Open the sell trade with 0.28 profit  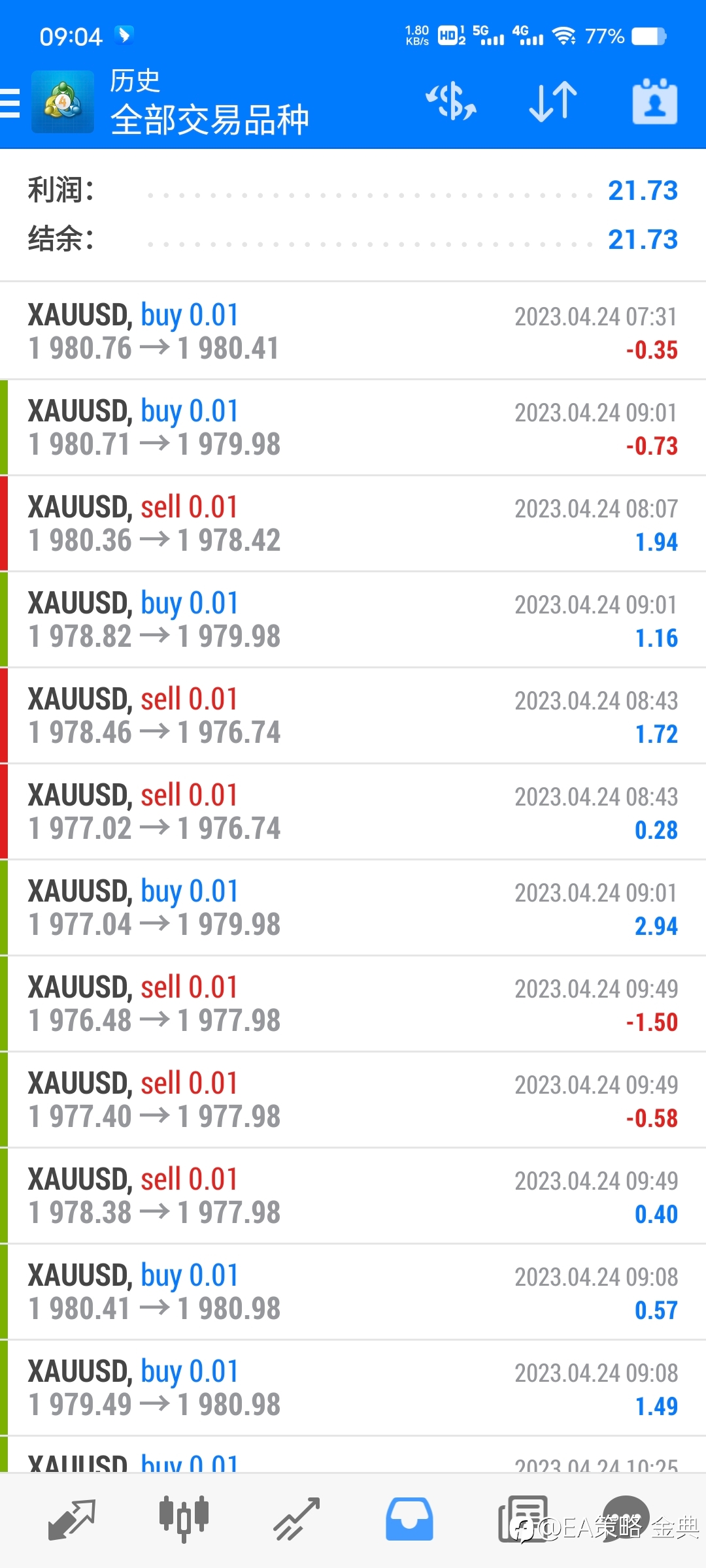pos(353,811)
